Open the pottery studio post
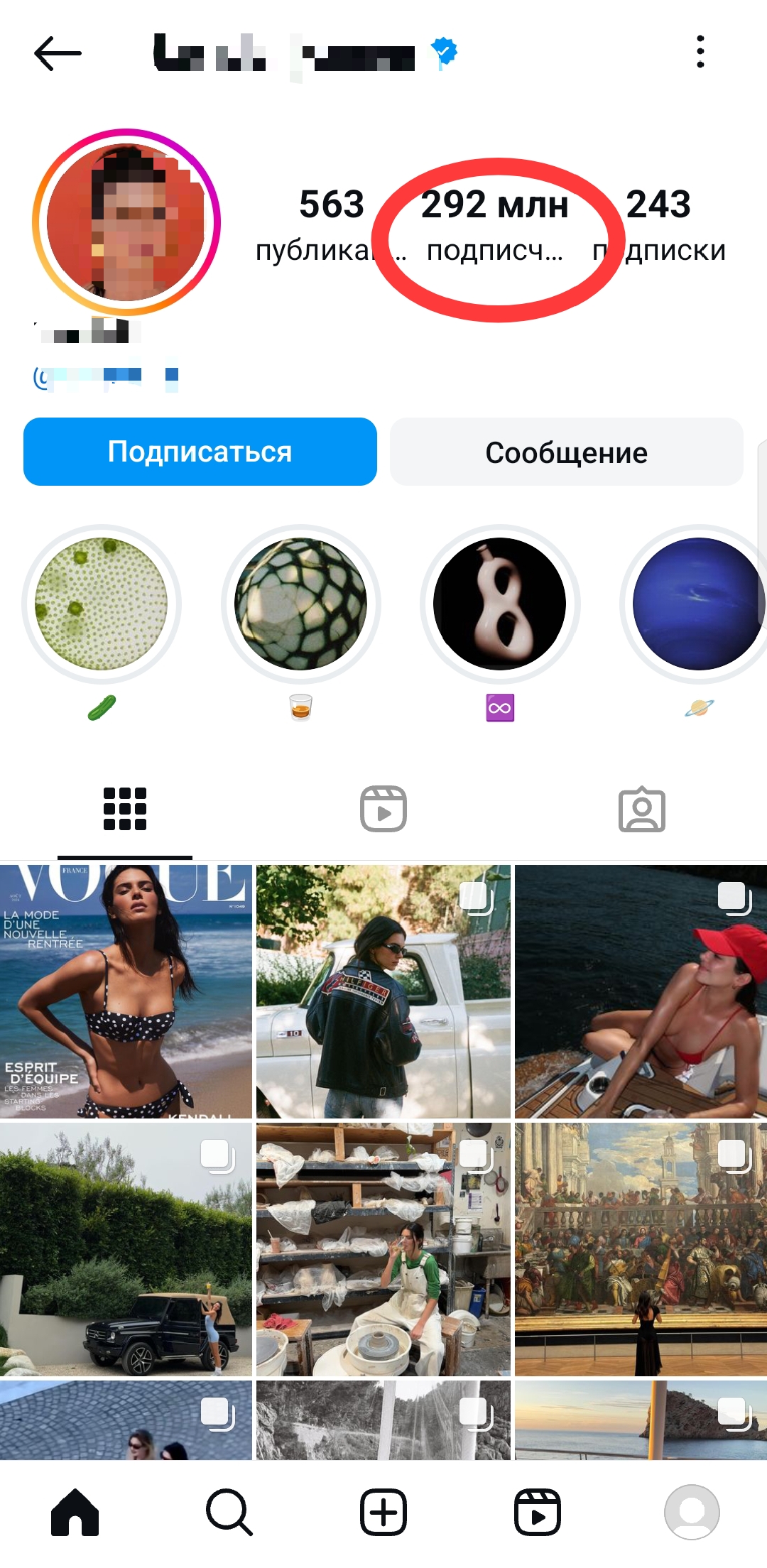This screenshot has height=1568, width=767. click(x=383, y=1249)
